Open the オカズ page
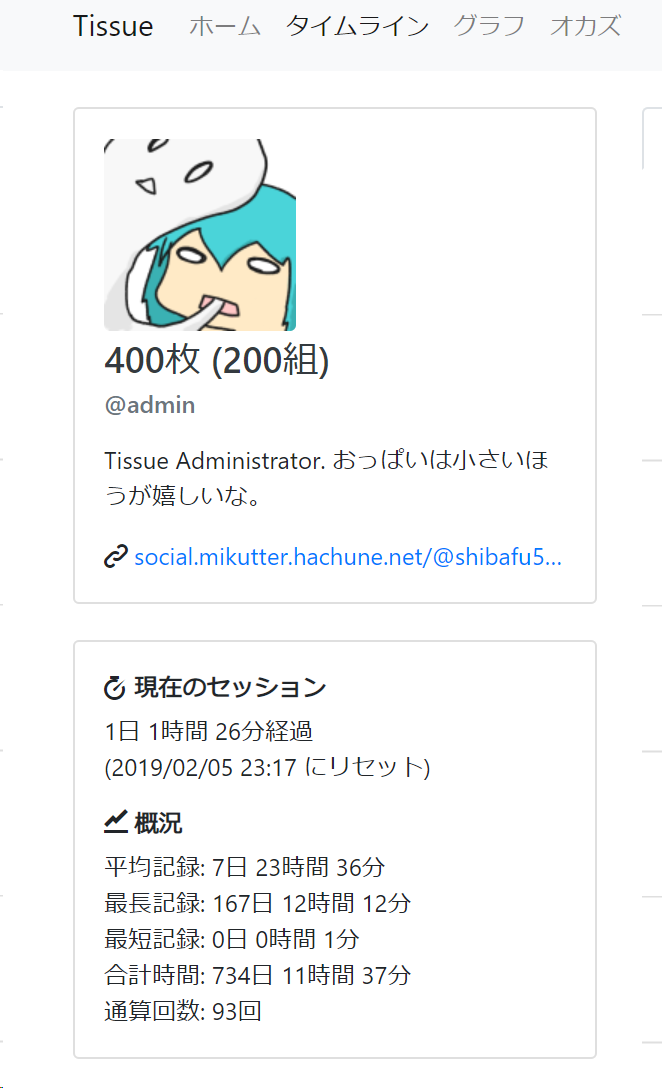This screenshot has width=662, height=1088. pyautogui.click(x=585, y=26)
